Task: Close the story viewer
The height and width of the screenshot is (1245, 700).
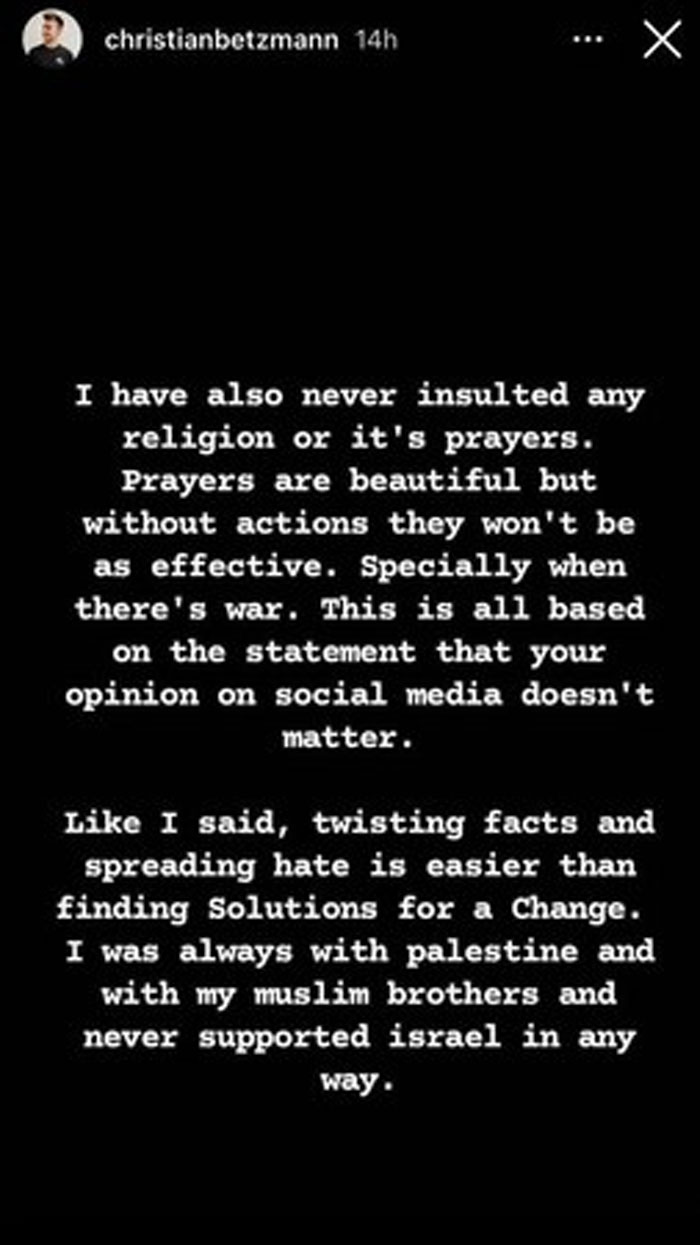Action: click(x=661, y=40)
